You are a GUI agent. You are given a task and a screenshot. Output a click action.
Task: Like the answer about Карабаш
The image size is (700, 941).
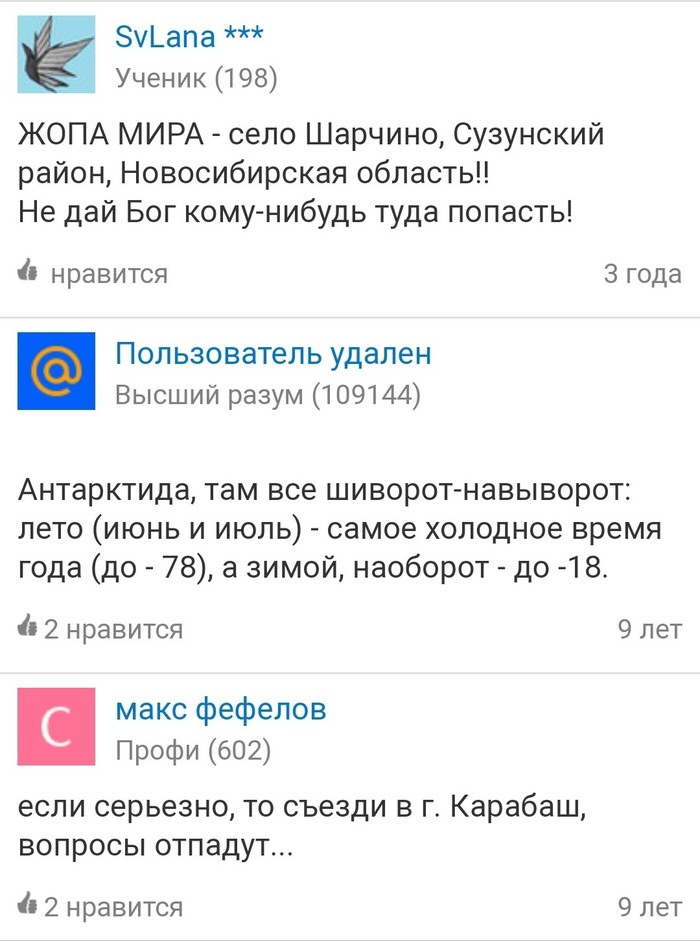click(x=100, y=907)
